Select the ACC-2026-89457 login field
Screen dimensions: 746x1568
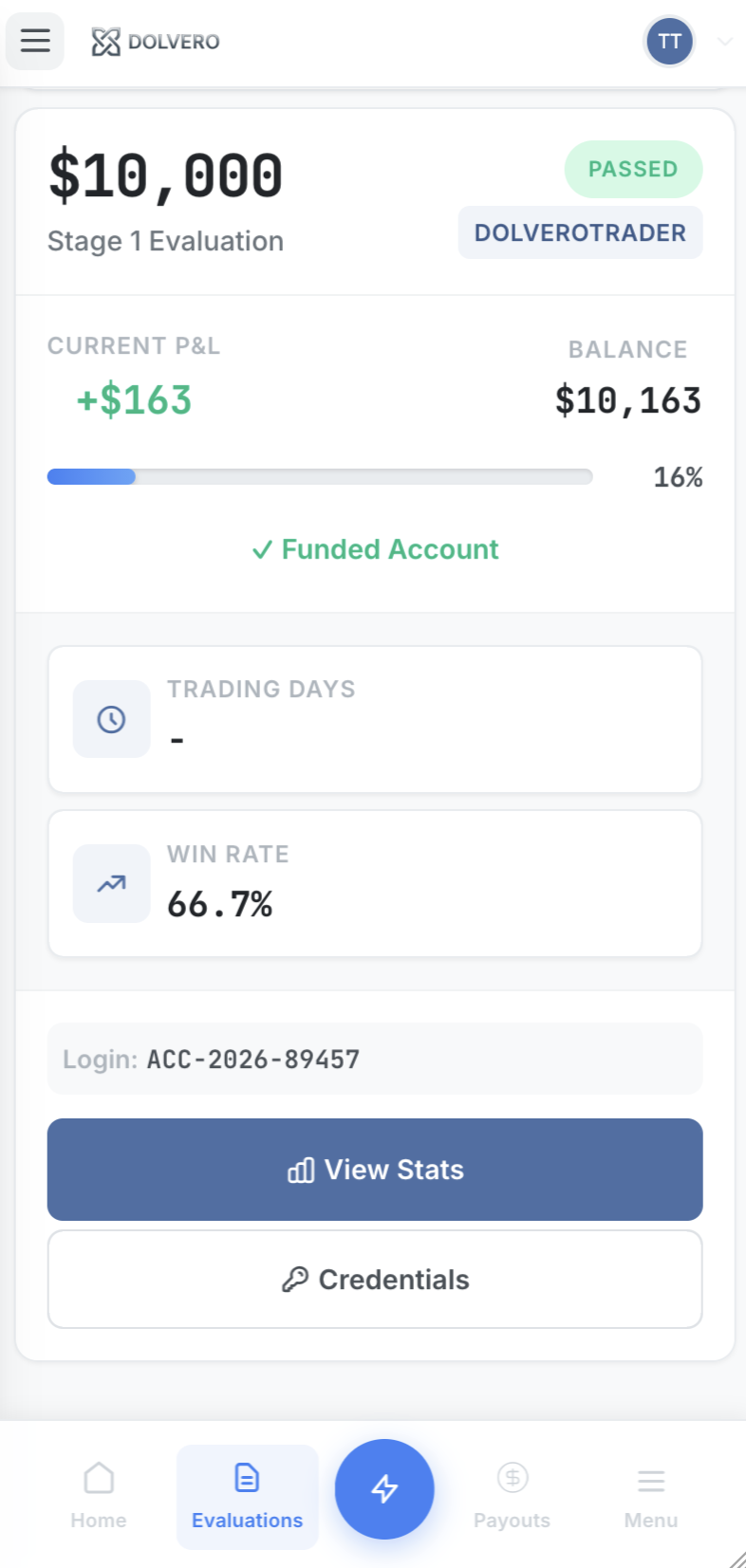click(374, 1059)
